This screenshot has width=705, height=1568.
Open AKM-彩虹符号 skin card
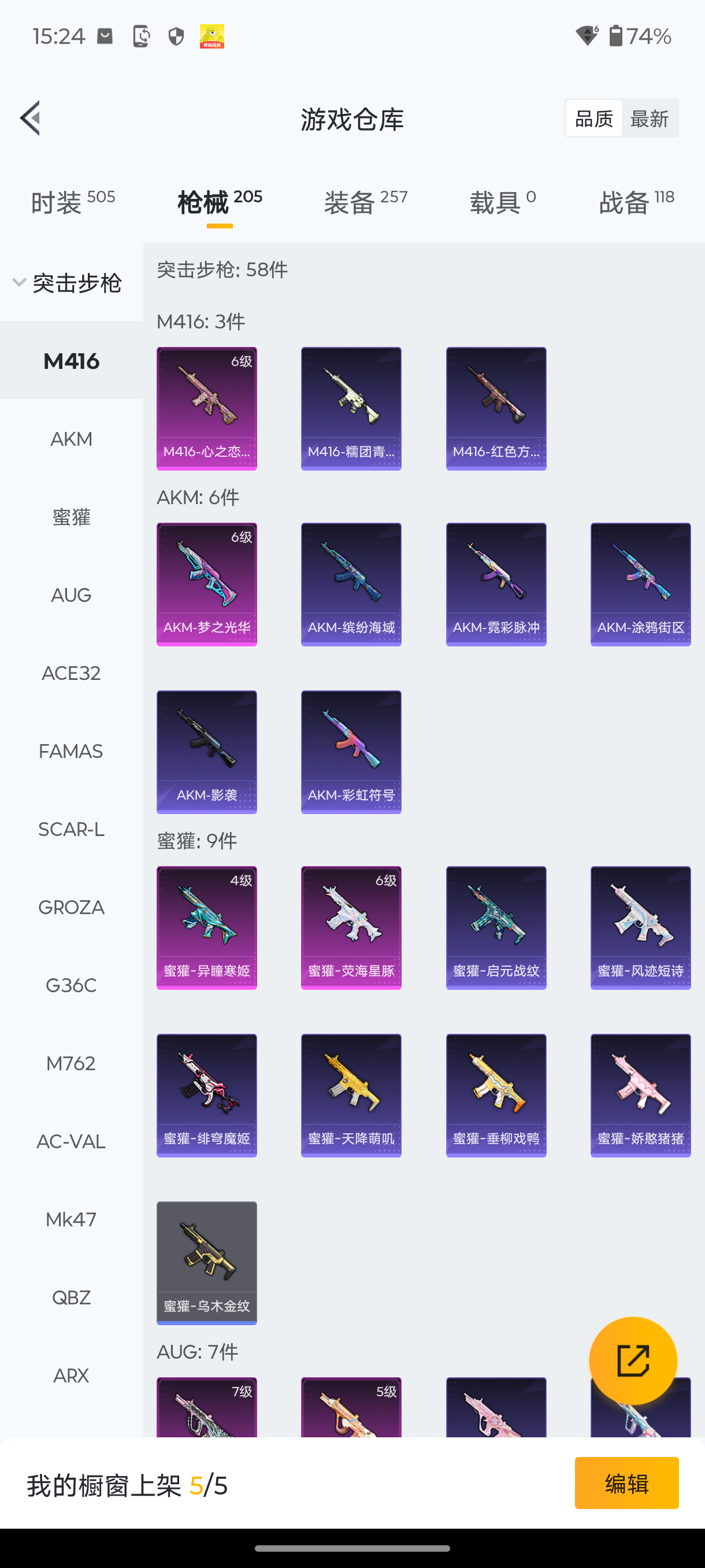351,752
